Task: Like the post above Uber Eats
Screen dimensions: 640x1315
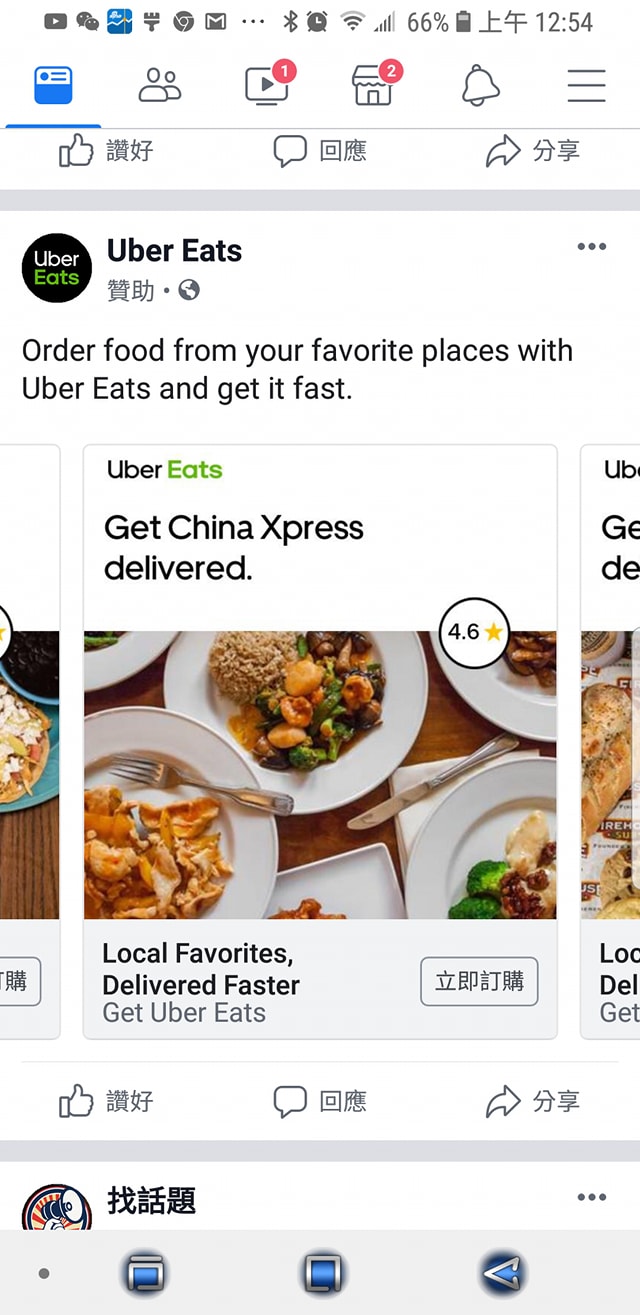Action: coord(105,151)
